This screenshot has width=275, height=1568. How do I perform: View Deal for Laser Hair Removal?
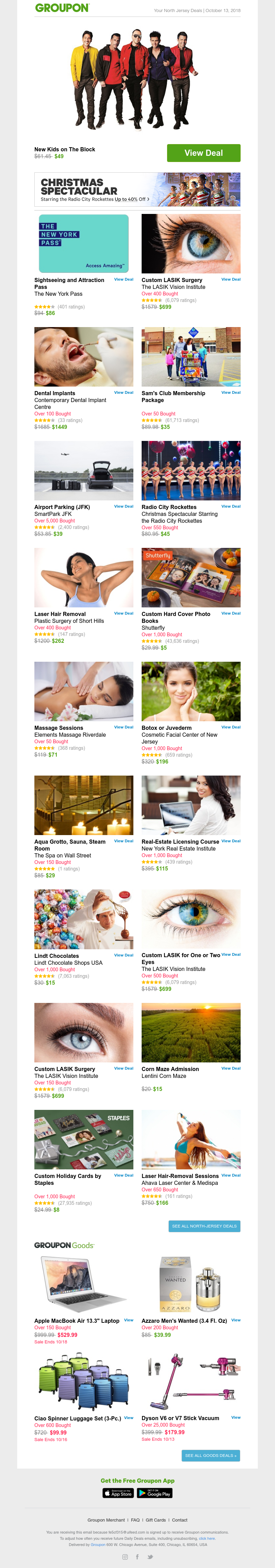123,614
